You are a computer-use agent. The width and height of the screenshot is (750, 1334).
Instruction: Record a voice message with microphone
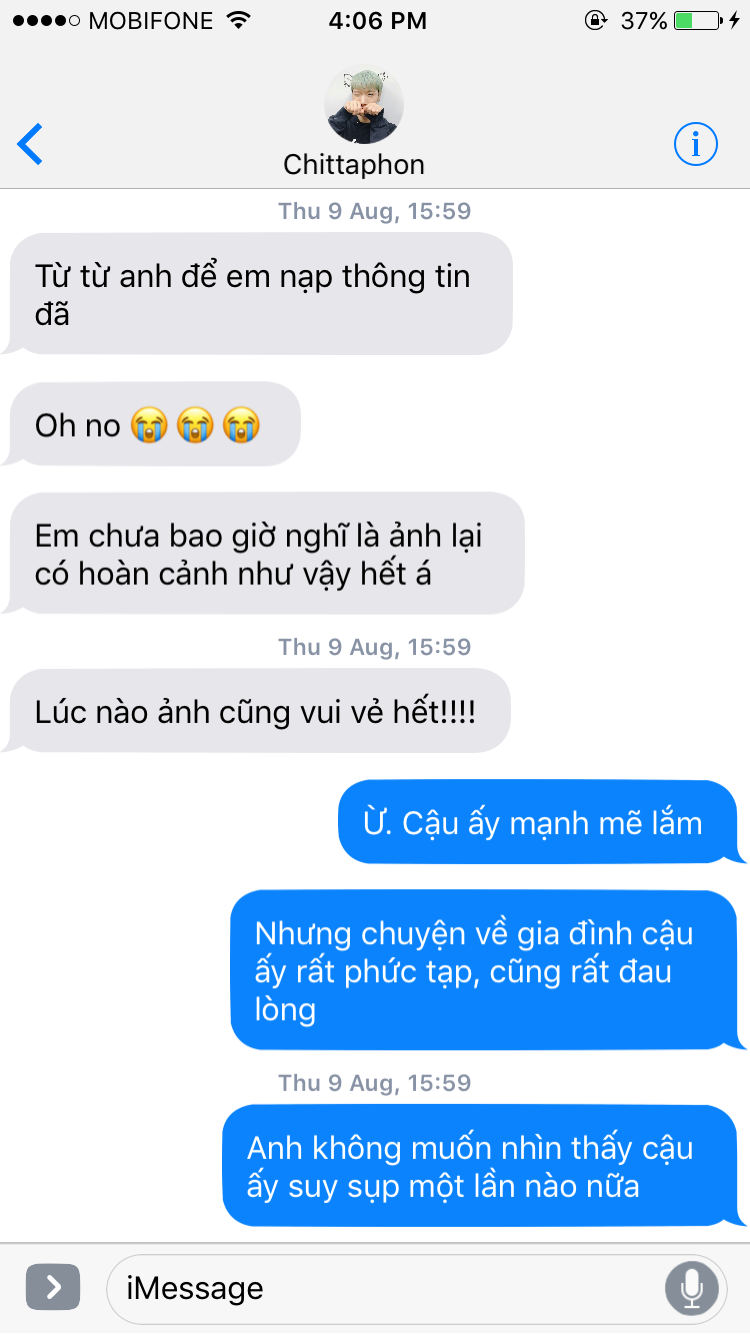pyautogui.click(x=692, y=1288)
